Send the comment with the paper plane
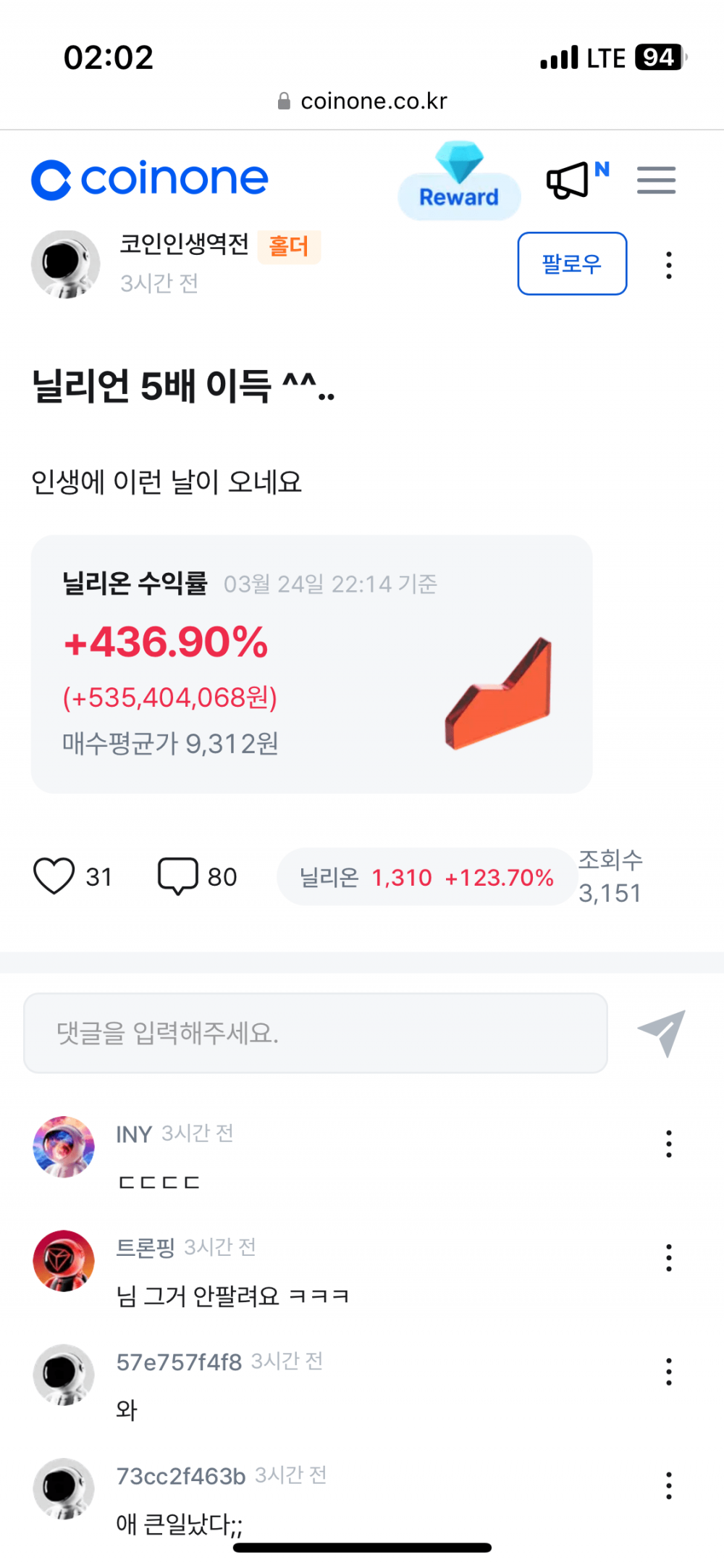Viewport: 724px width, 1568px height. [662, 1033]
